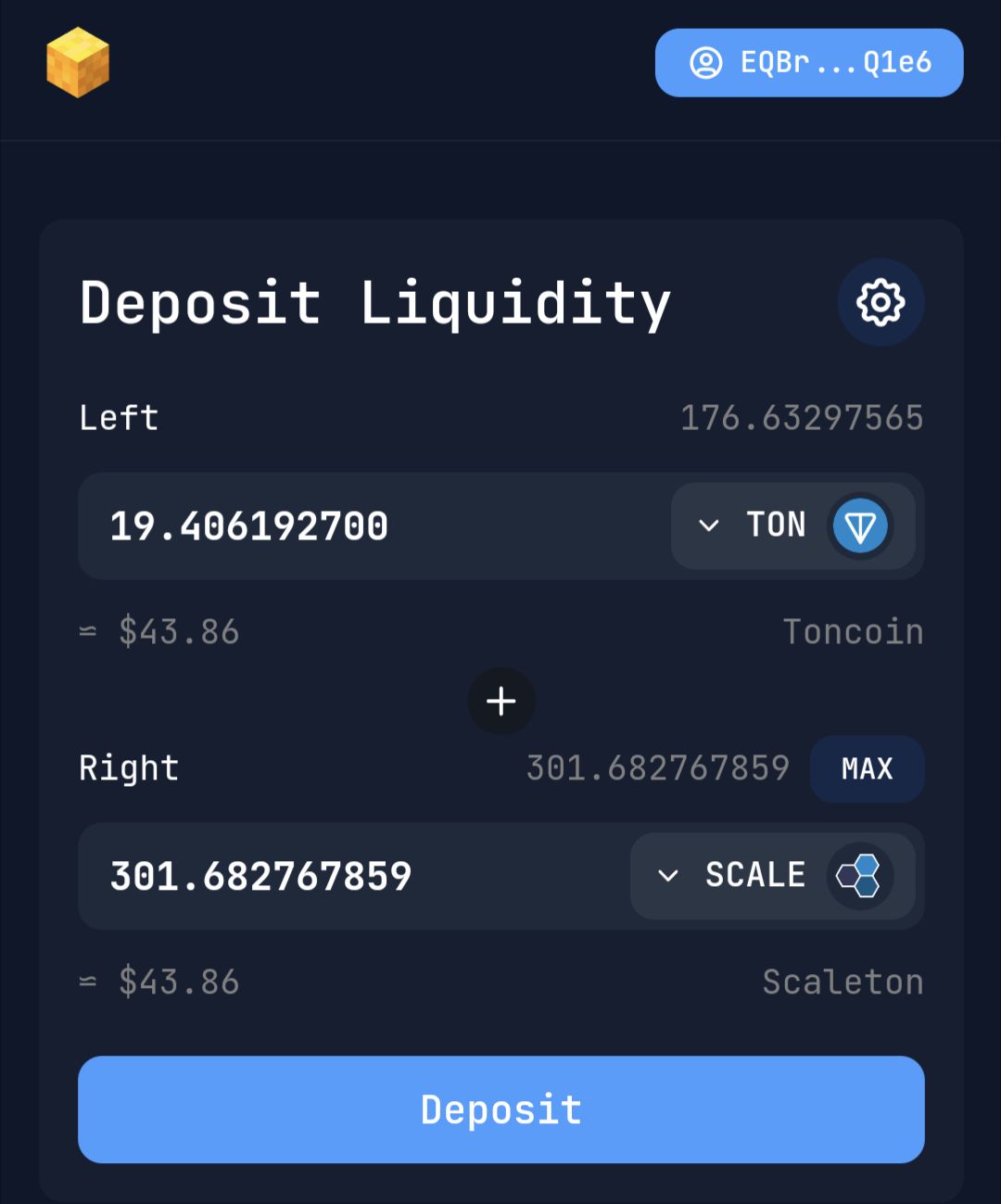Edit the TON amount field
Viewport: 1001px width, 1204px height.
click(371, 526)
